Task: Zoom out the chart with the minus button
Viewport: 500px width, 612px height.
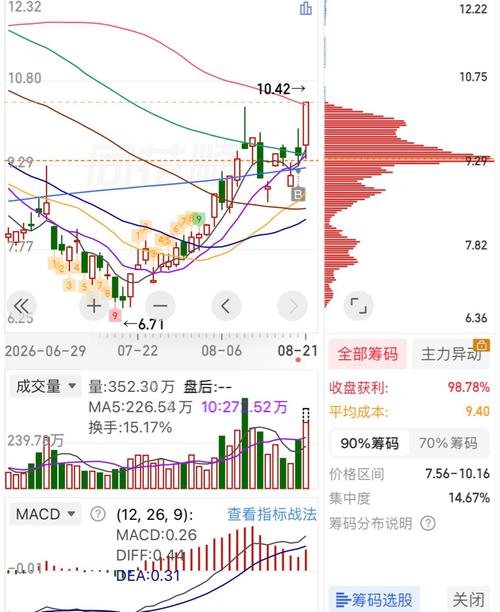Action: click(x=160, y=306)
